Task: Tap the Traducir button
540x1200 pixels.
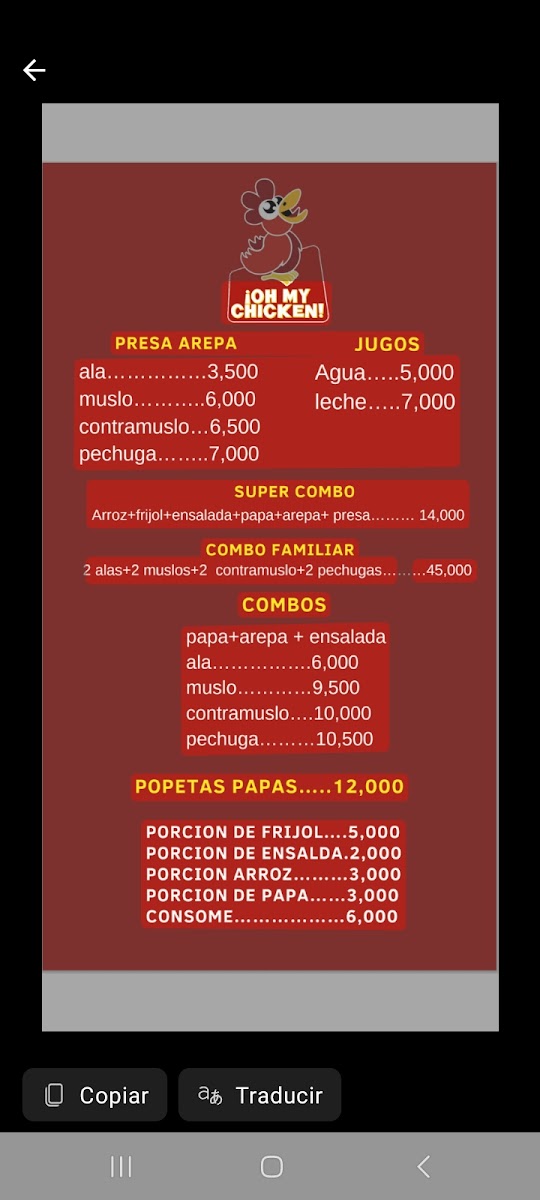Action: click(260, 1095)
